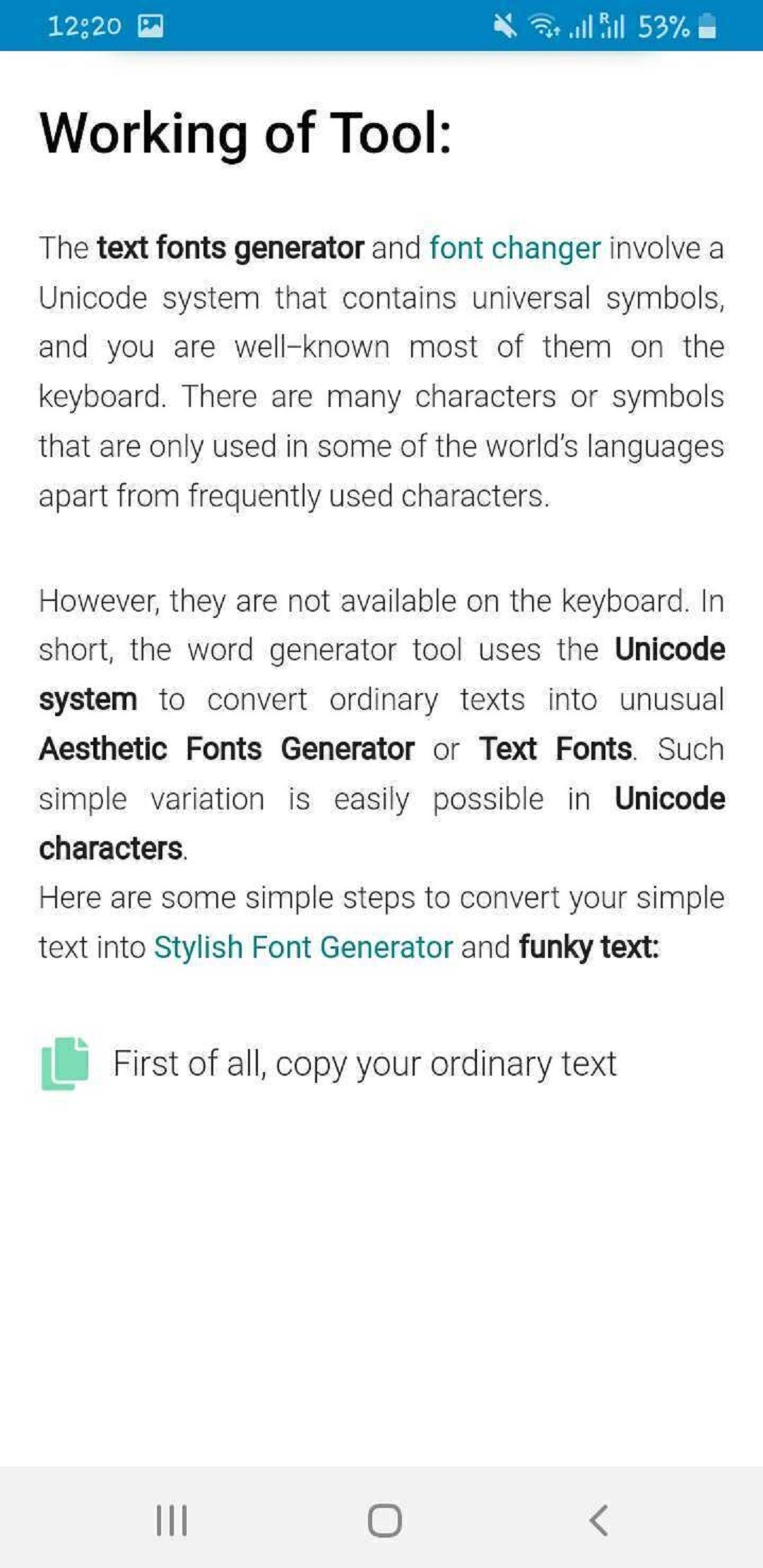Open the recent apps view
Screen dimensions: 763x1568
[172, 1520]
